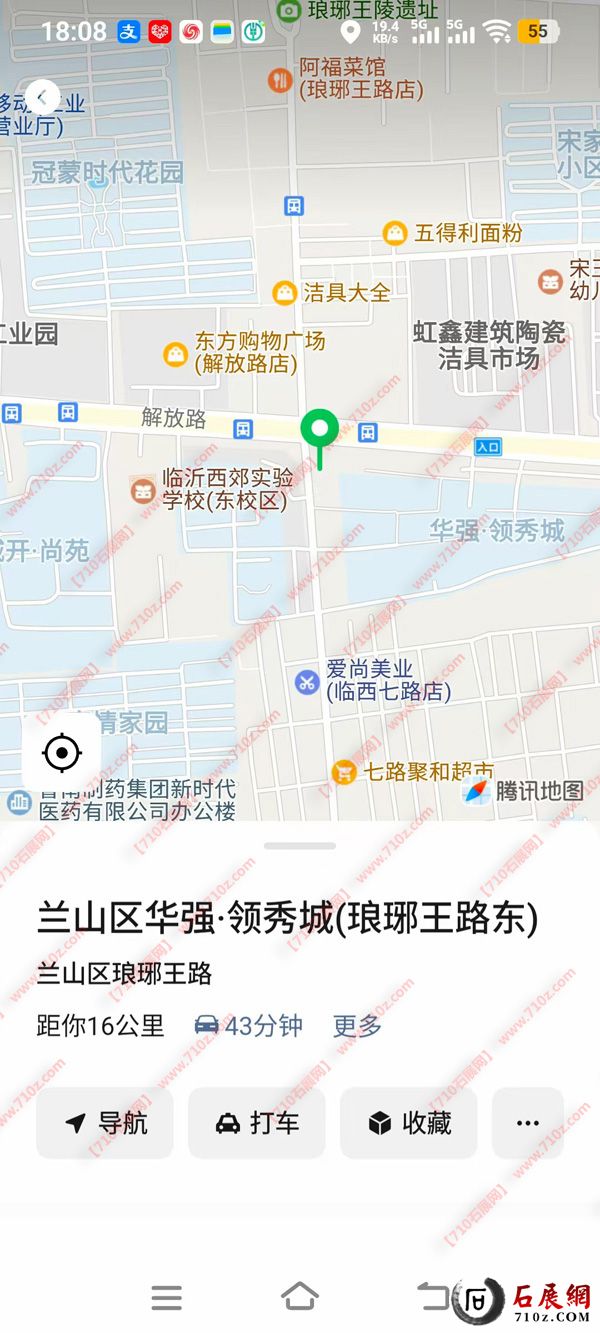Select 东方购物广场 marker on the map
This screenshot has height=1333, width=600.
pos(176,353)
